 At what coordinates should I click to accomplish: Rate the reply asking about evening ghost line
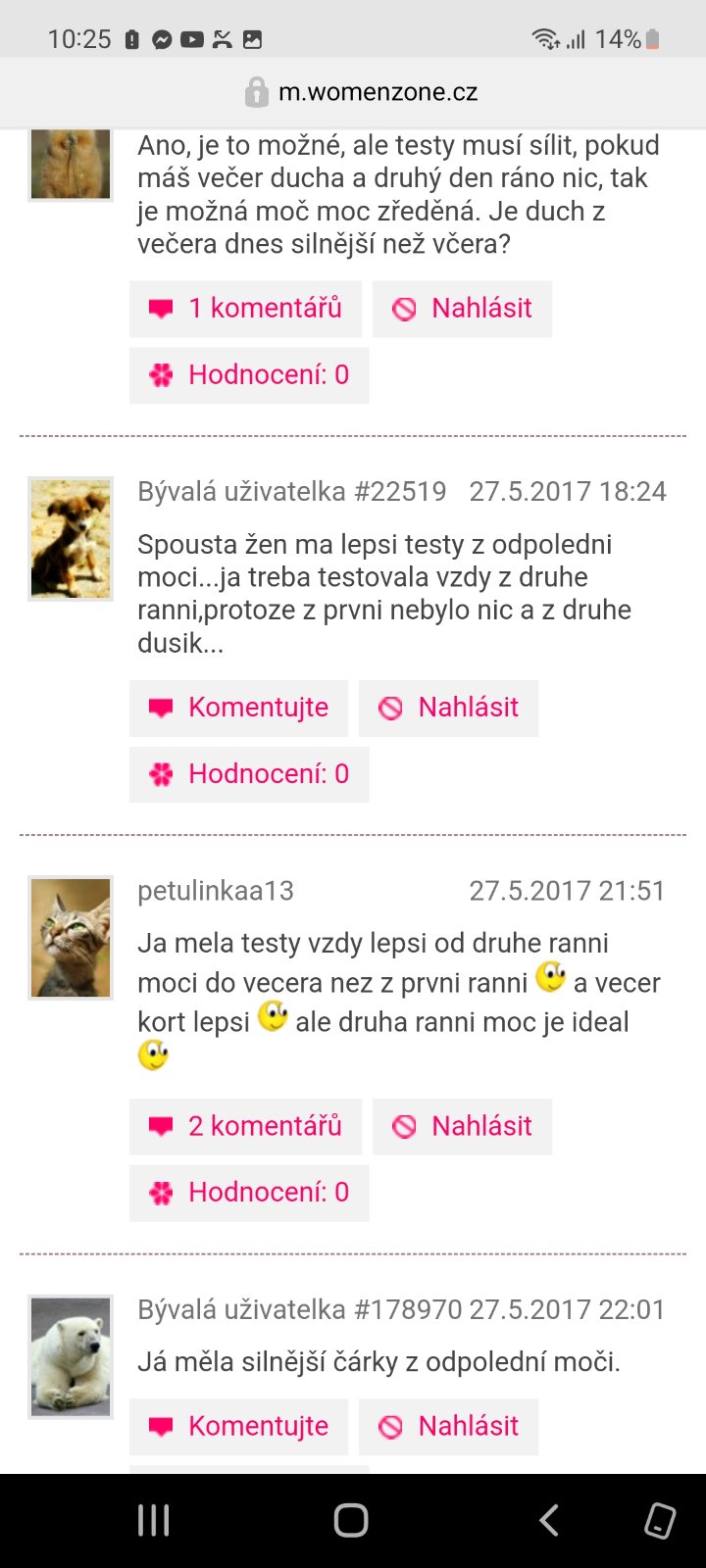[x=249, y=375]
